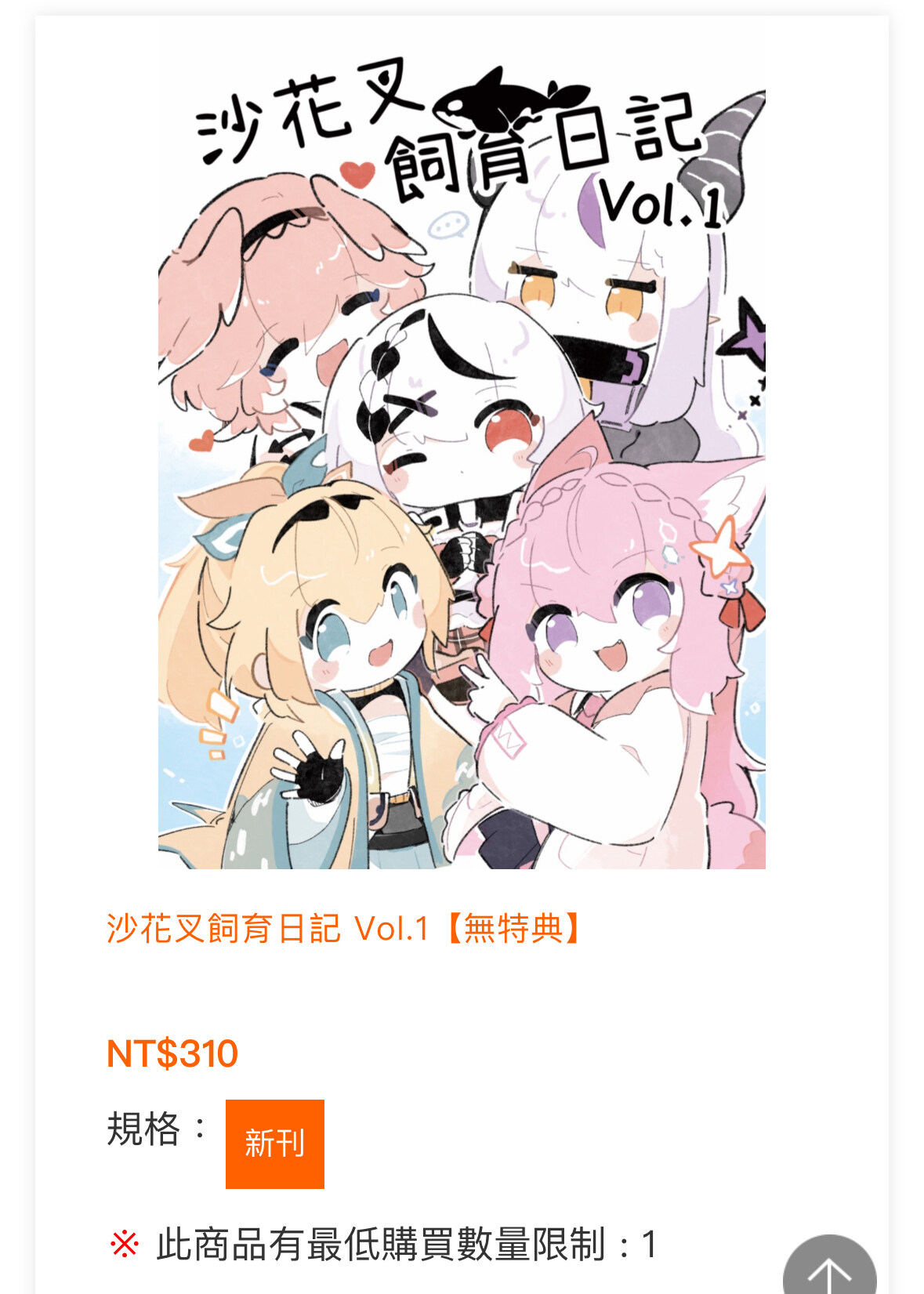Select the 新刊 specification option
The image size is (924, 1294).
(274, 1144)
